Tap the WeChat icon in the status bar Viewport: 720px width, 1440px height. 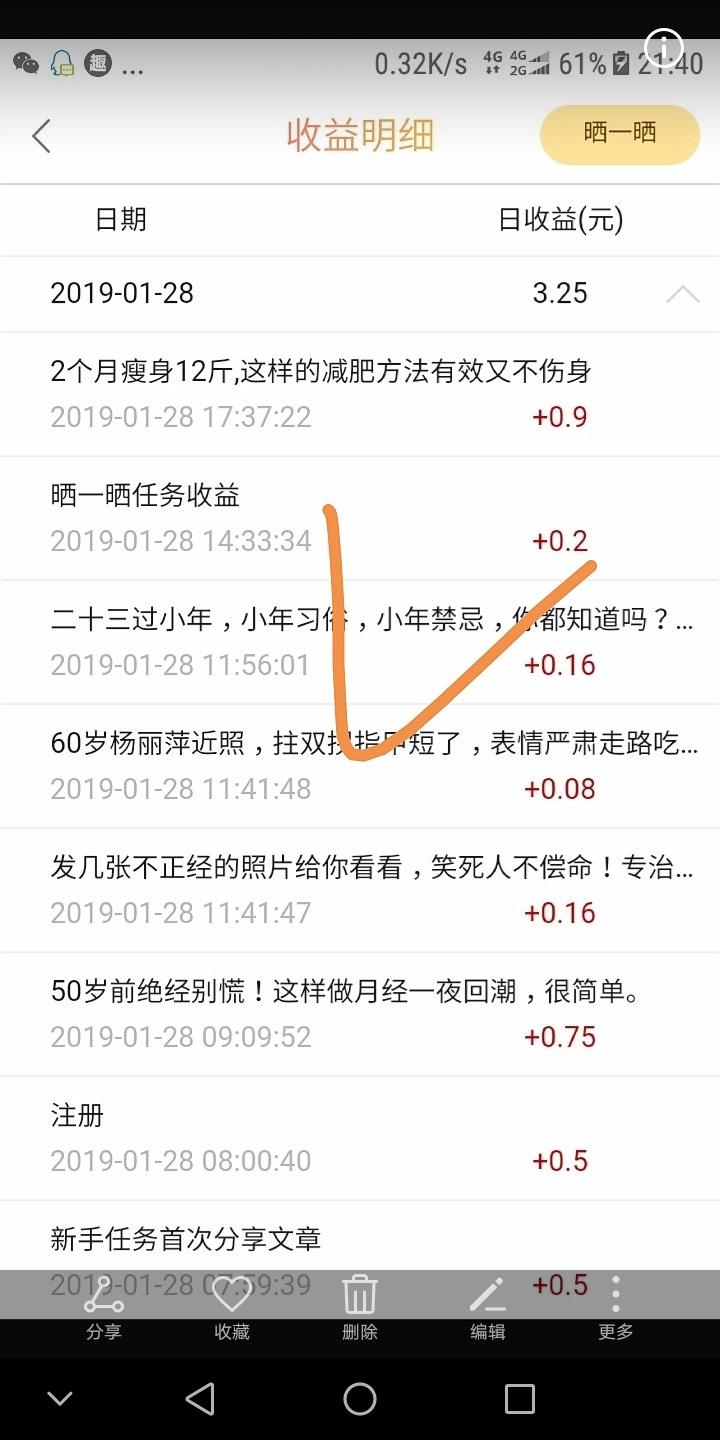(24, 64)
